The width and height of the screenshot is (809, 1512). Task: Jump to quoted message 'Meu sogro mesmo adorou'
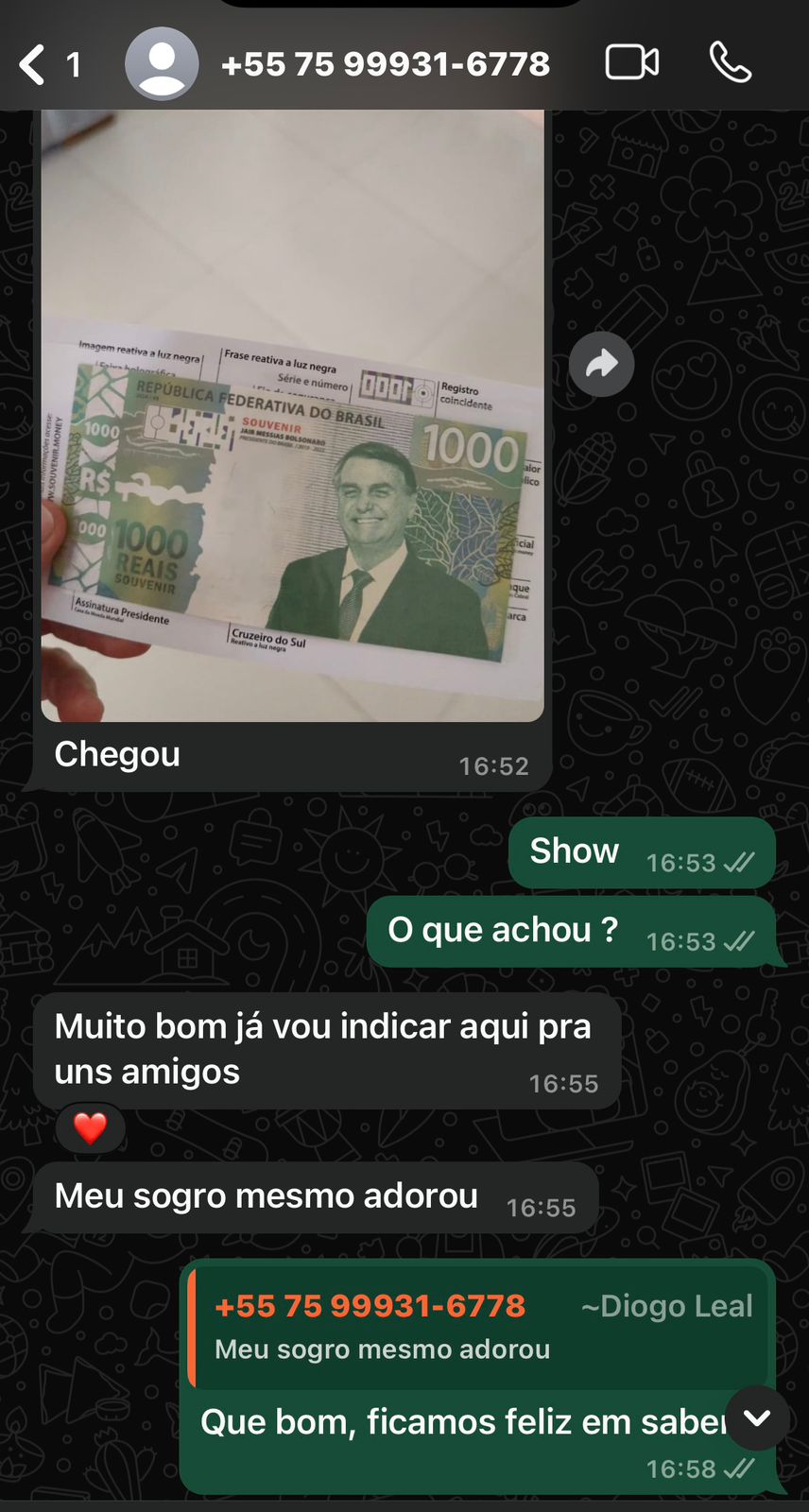(x=477, y=1326)
